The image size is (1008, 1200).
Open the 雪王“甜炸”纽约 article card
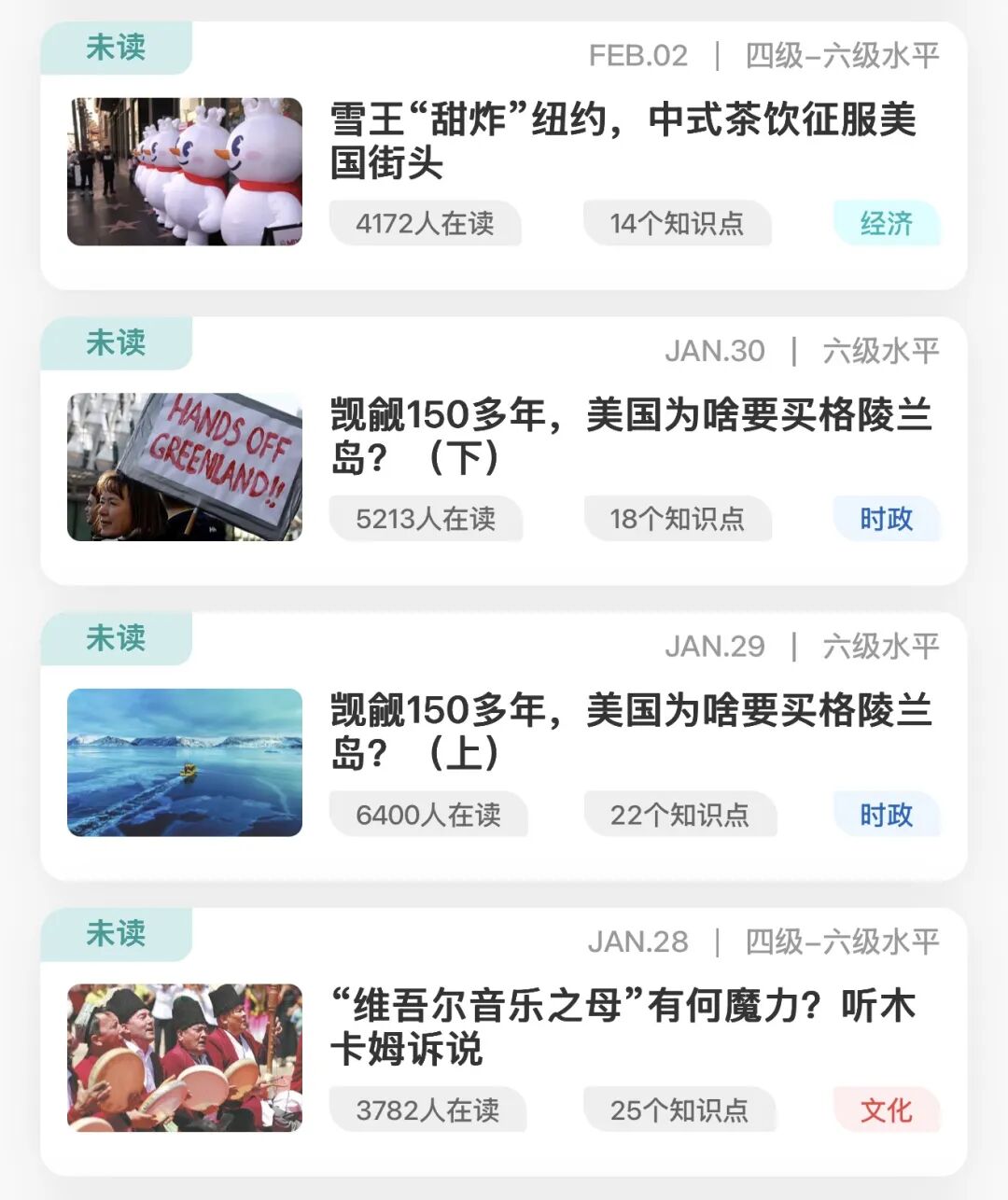coord(622,142)
